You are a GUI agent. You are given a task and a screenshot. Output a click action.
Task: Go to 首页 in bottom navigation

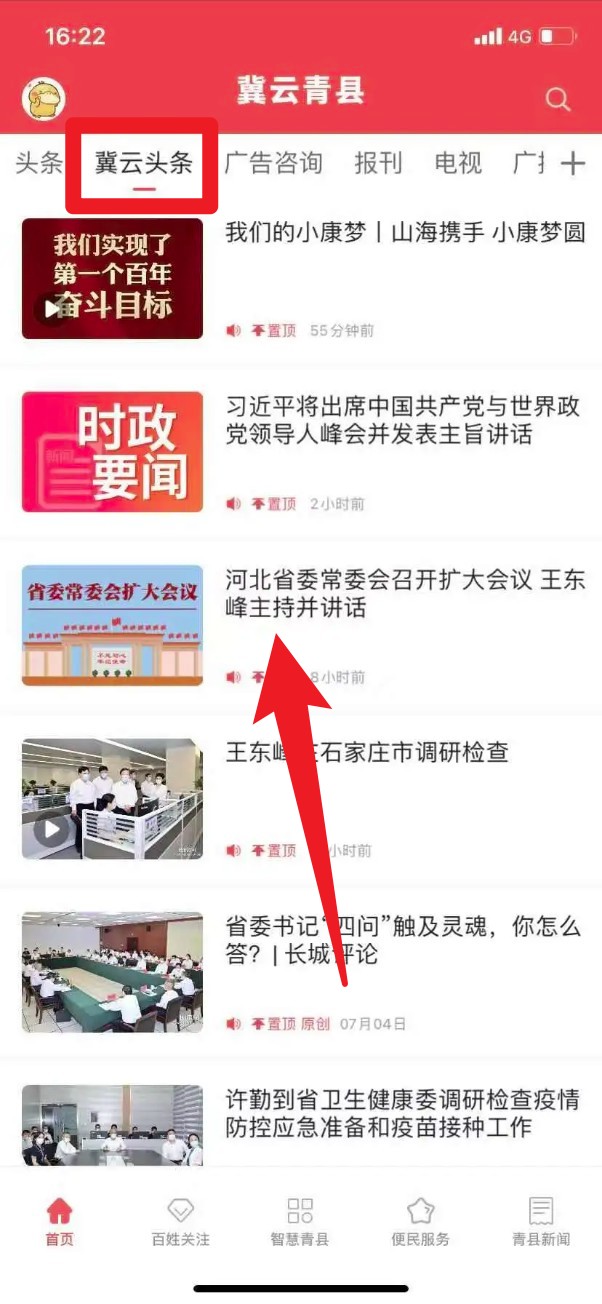click(59, 1221)
